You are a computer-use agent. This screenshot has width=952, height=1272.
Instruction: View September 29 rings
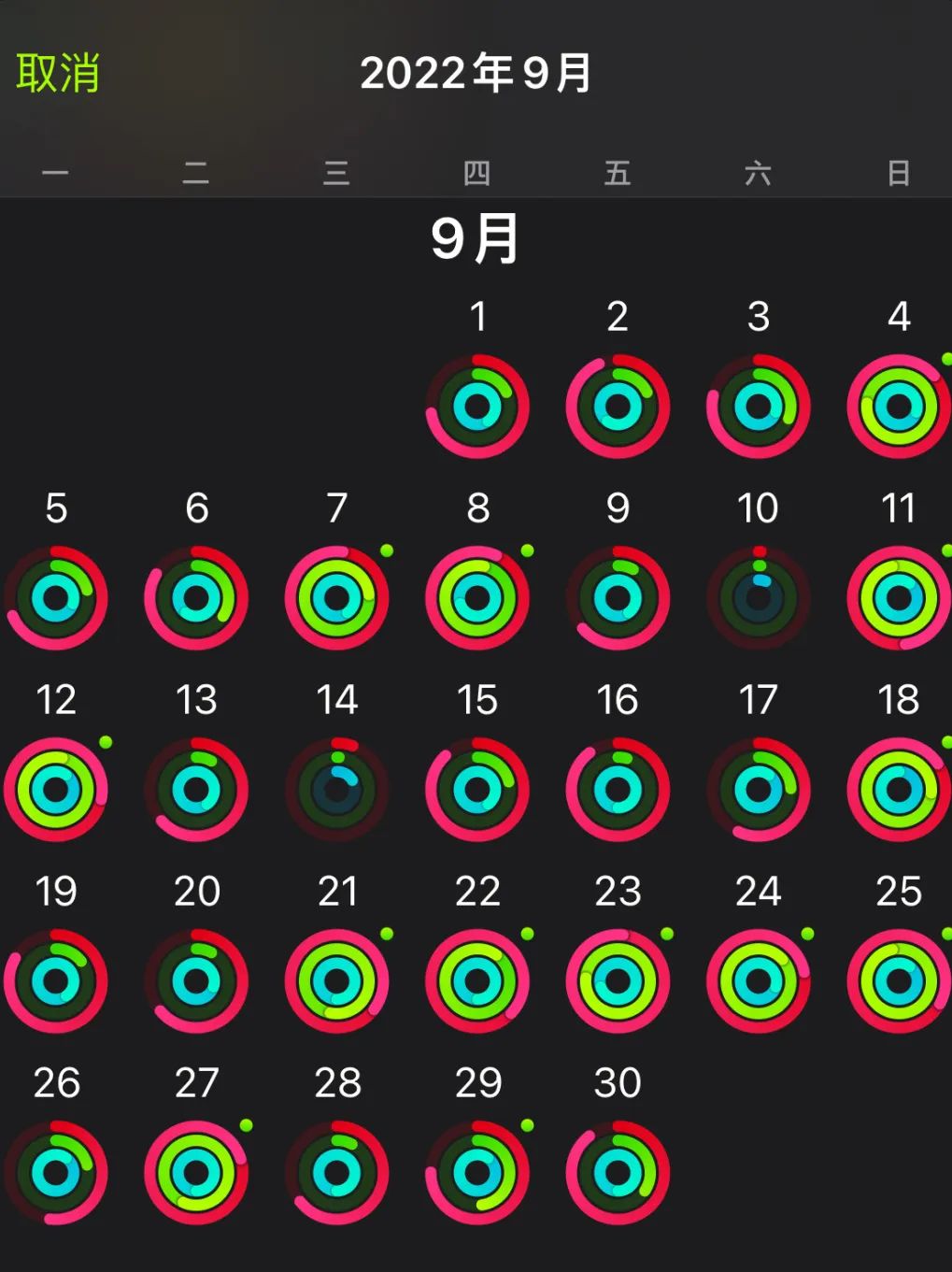(x=477, y=1173)
